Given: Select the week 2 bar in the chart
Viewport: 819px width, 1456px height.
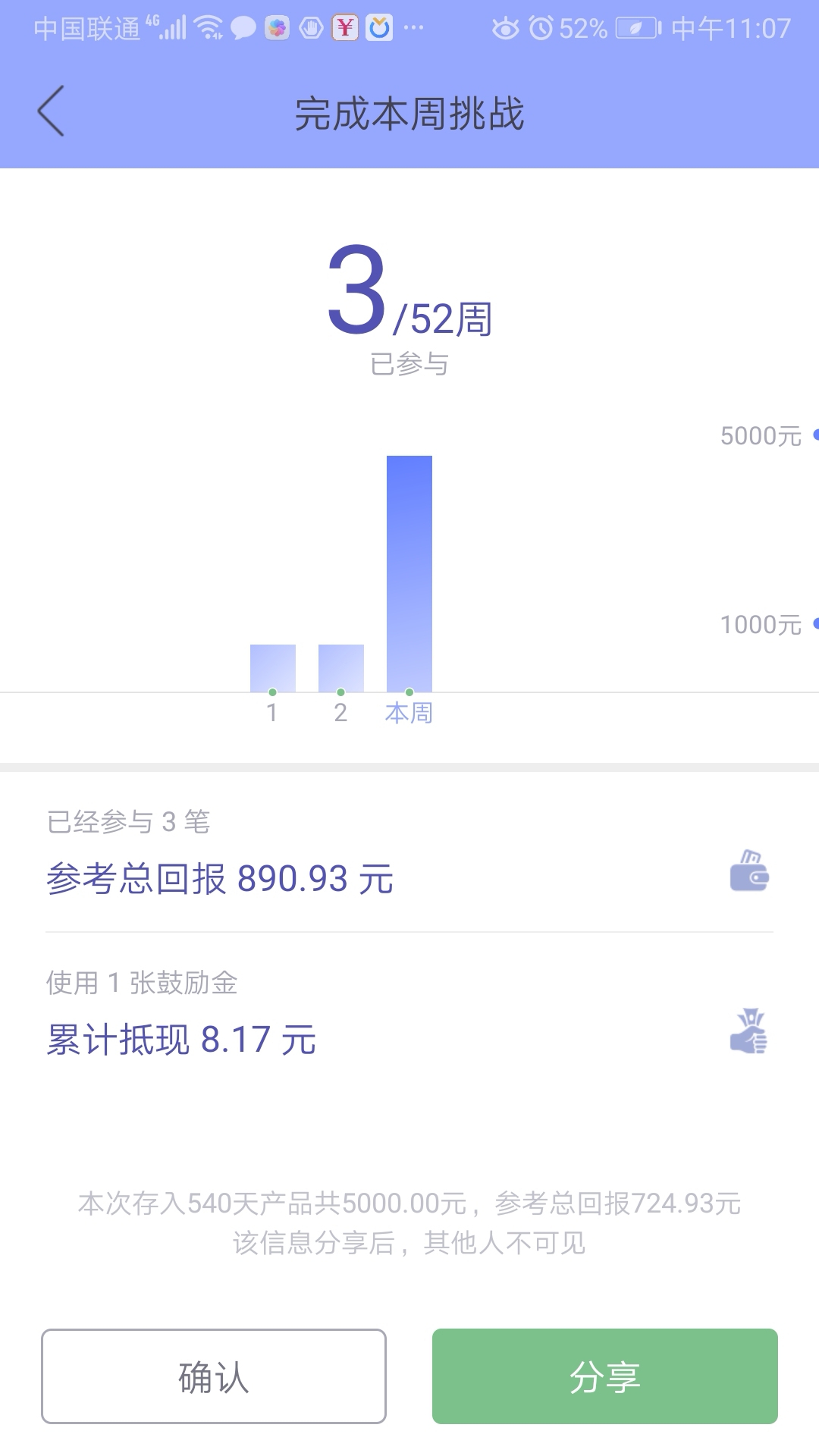Looking at the screenshot, I should tap(341, 668).
